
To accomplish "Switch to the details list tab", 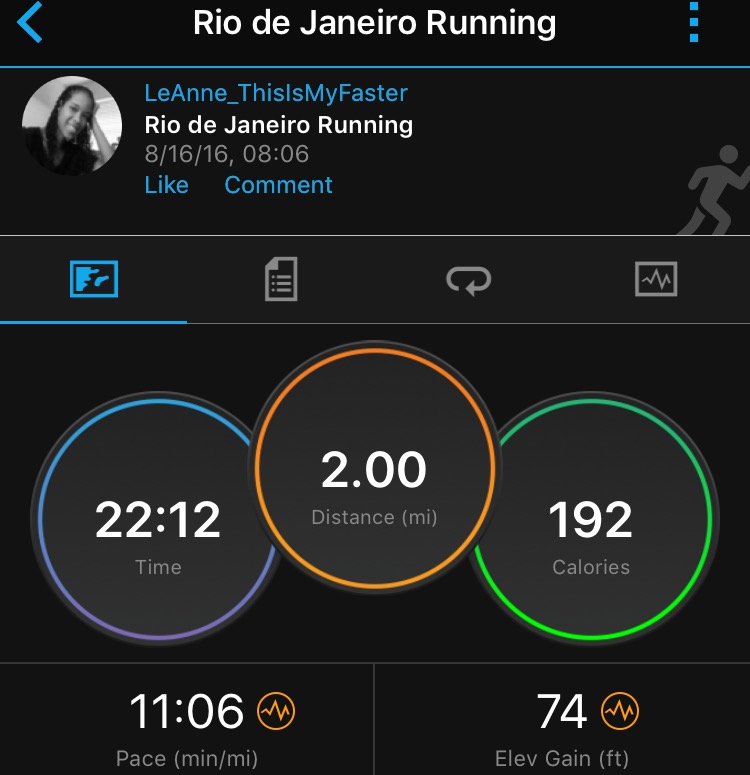I will pos(281,279).
